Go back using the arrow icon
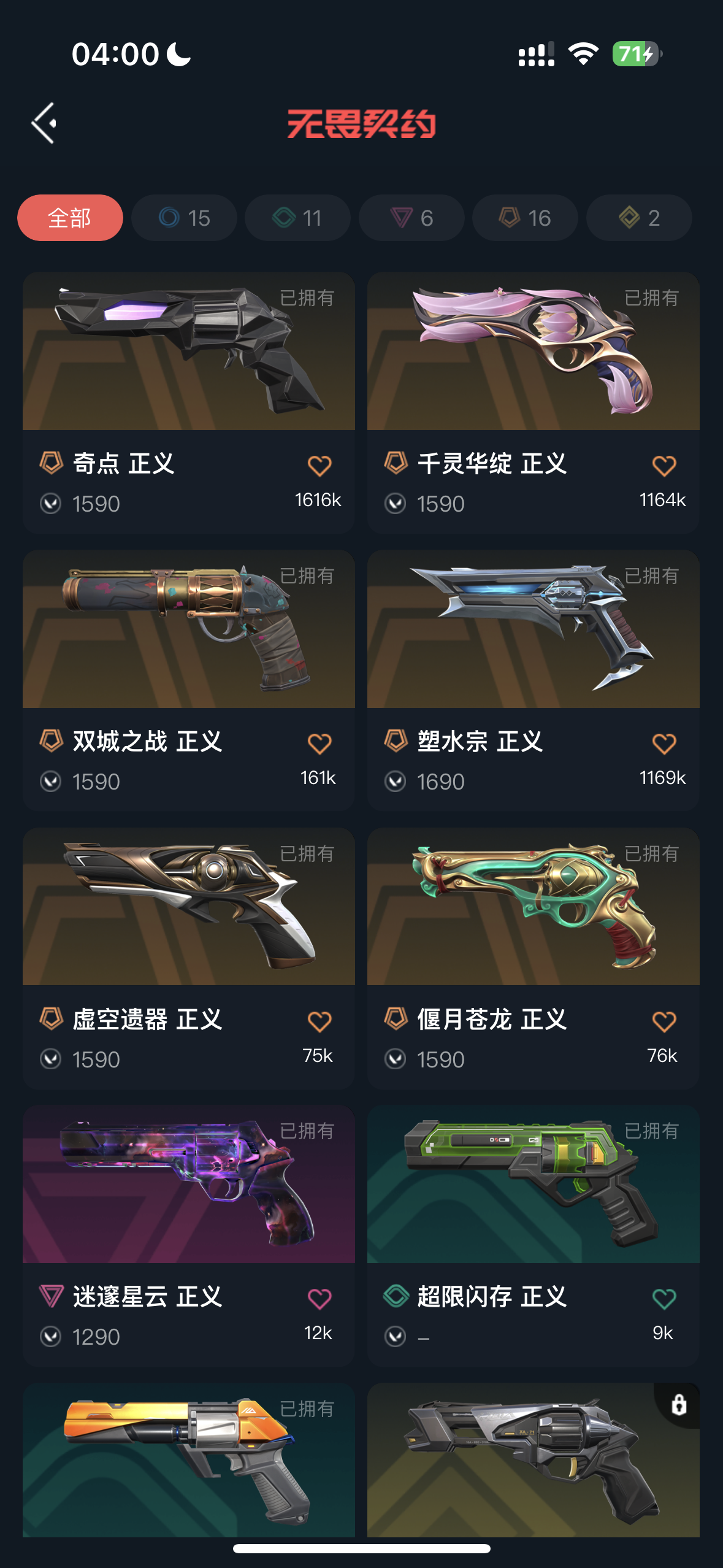 click(44, 123)
